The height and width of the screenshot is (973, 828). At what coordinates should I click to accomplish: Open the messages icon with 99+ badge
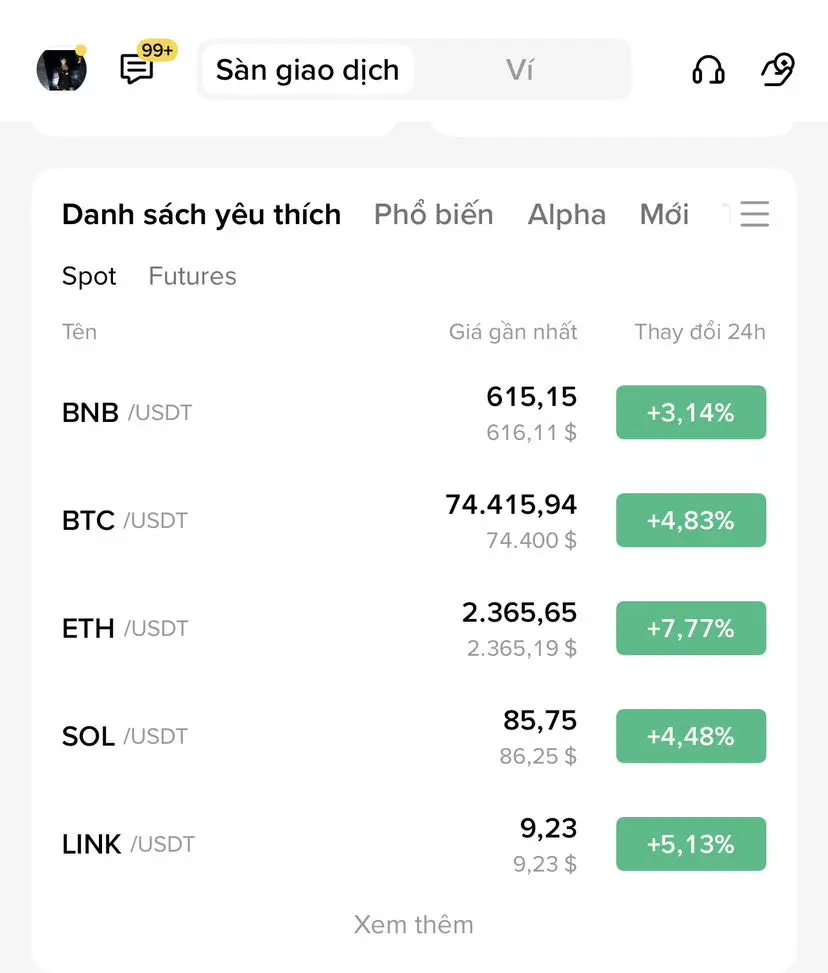pyautogui.click(x=137, y=69)
